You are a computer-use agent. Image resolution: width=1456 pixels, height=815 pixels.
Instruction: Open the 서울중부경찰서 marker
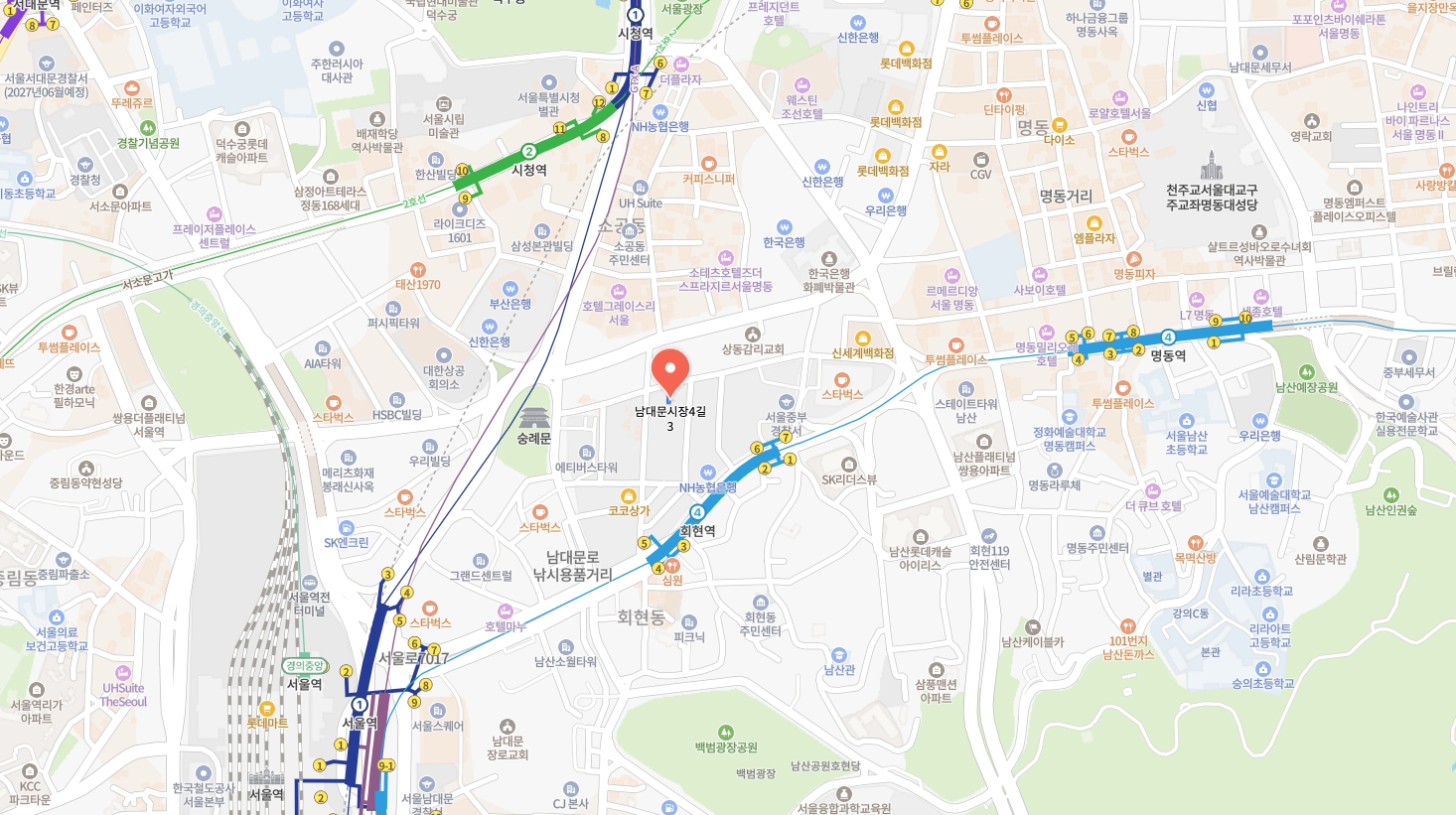coord(787,402)
